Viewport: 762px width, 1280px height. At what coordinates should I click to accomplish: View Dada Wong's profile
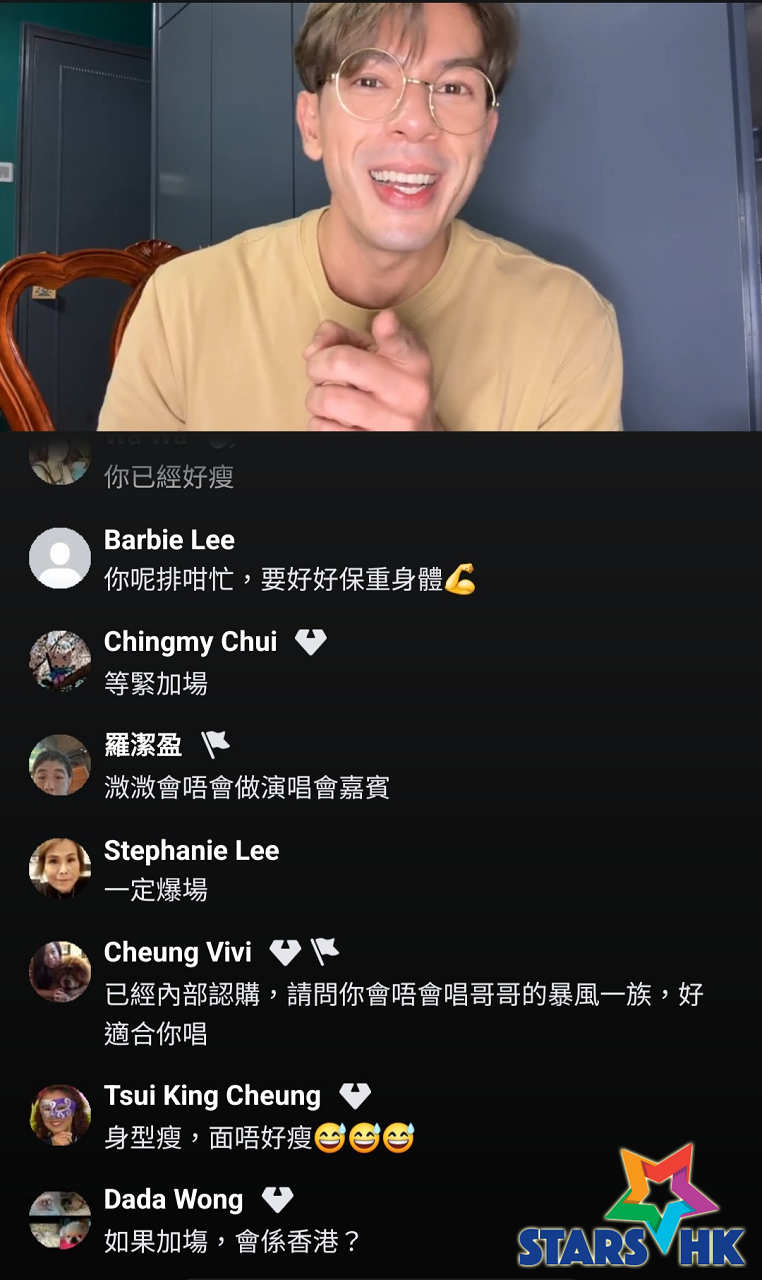coord(173,1199)
